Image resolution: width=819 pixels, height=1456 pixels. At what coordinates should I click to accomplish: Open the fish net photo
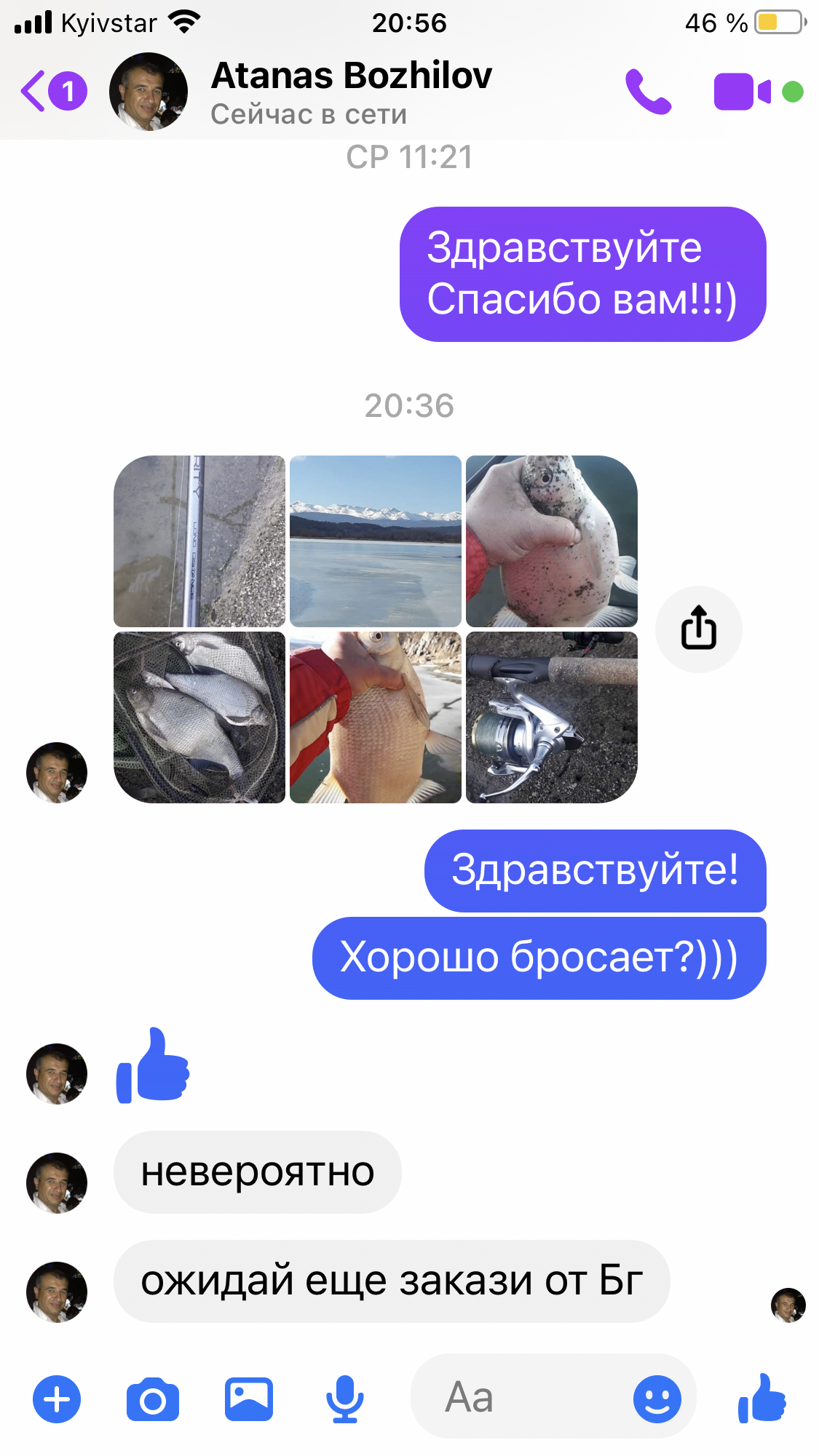199,717
